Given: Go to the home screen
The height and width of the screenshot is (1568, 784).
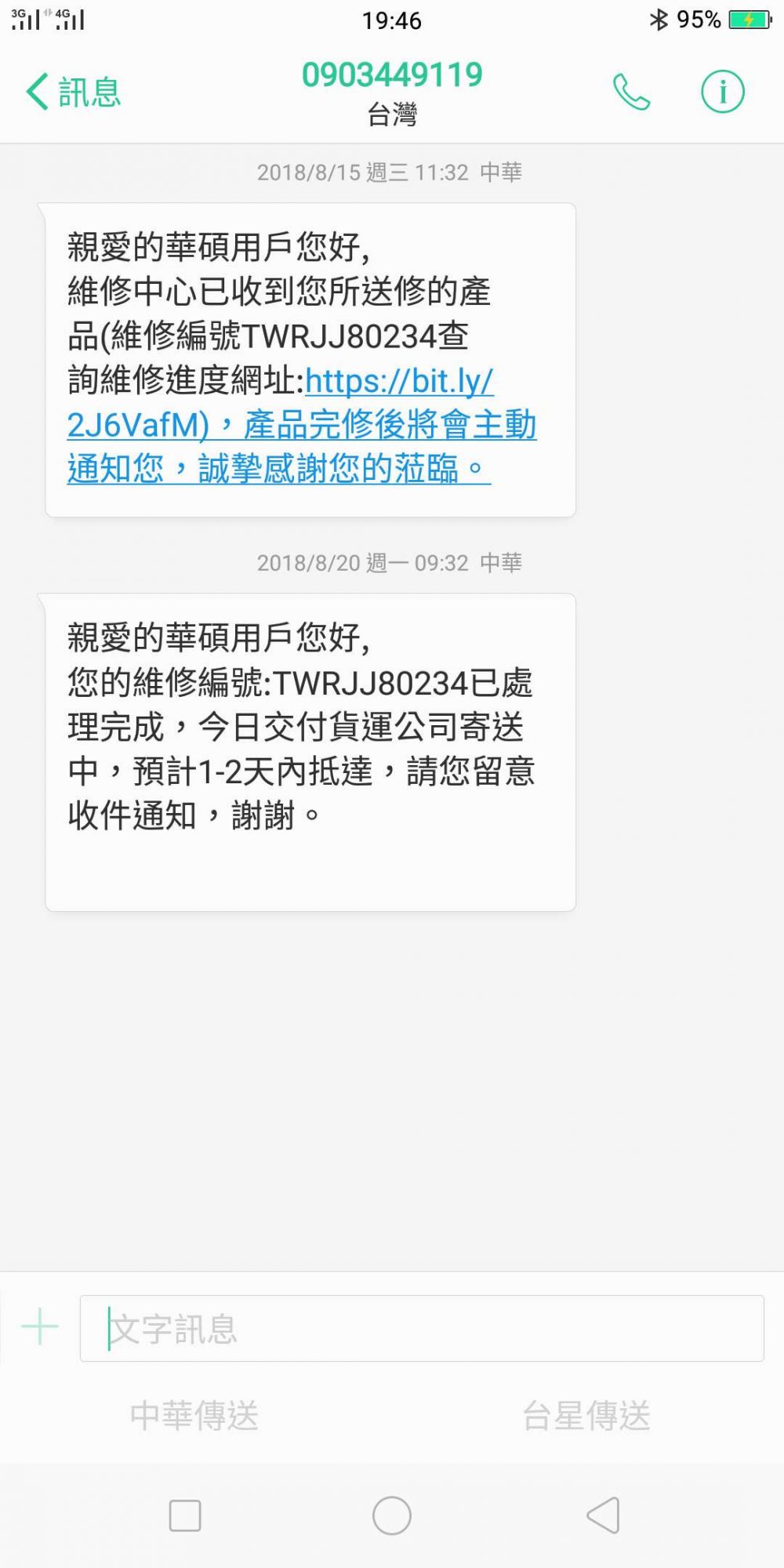Looking at the screenshot, I should click(392, 1515).
